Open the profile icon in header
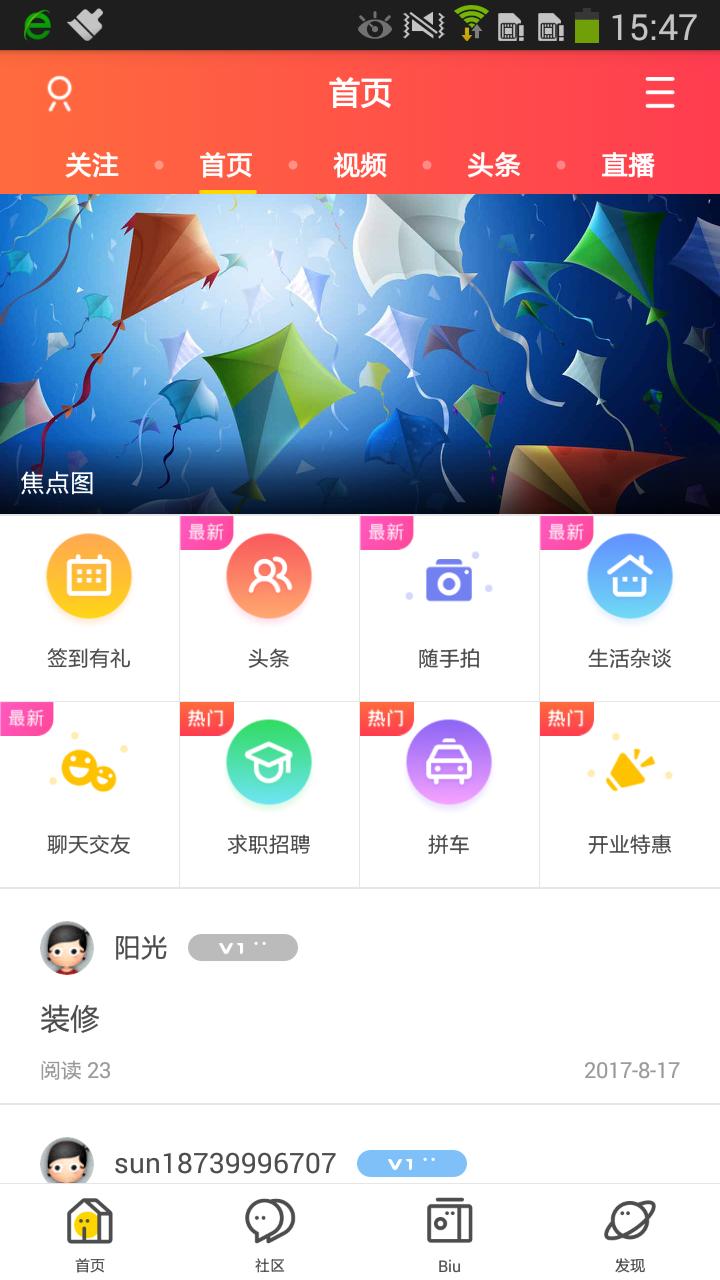Image resolution: width=720 pixels, height=1280 pixels. click(58, 93)
